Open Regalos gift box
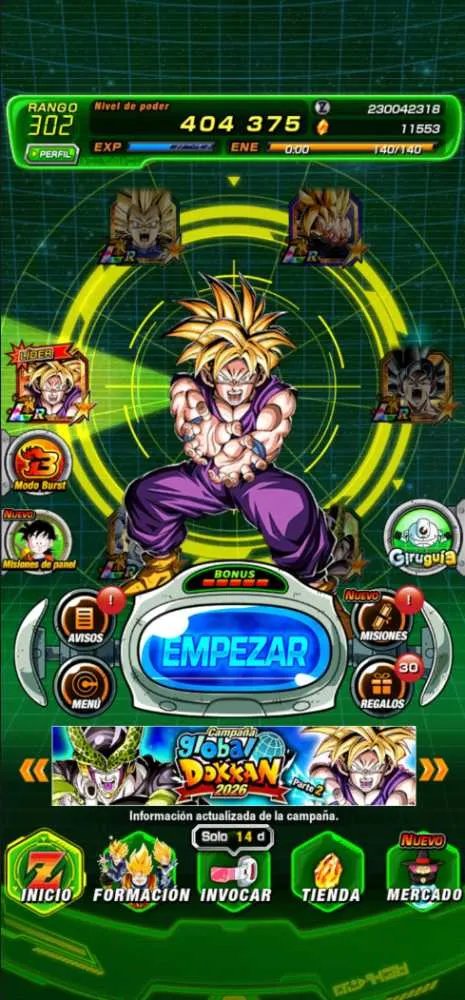This screenshot has height=1000, width=465. [382, 686]
